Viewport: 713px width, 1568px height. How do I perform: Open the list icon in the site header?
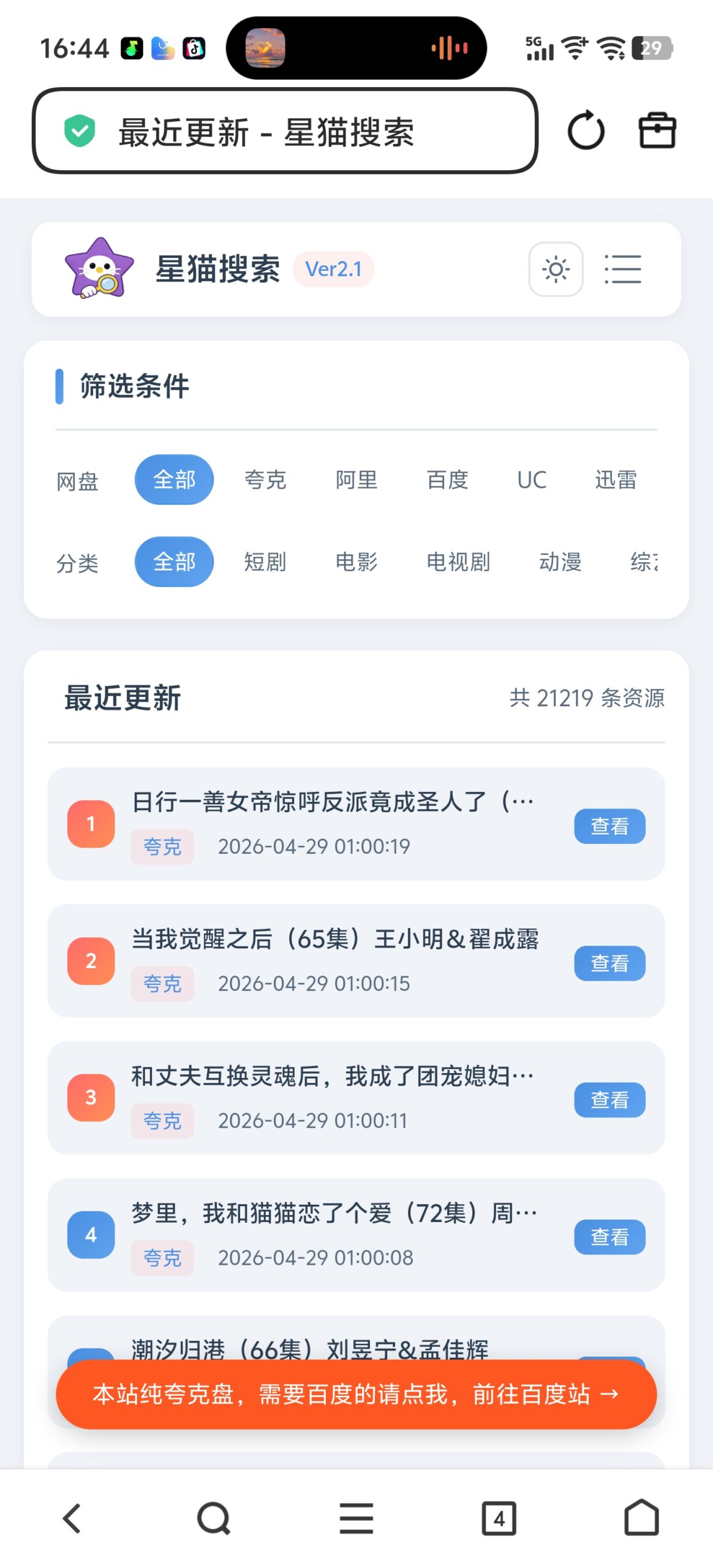click(622, 269)
